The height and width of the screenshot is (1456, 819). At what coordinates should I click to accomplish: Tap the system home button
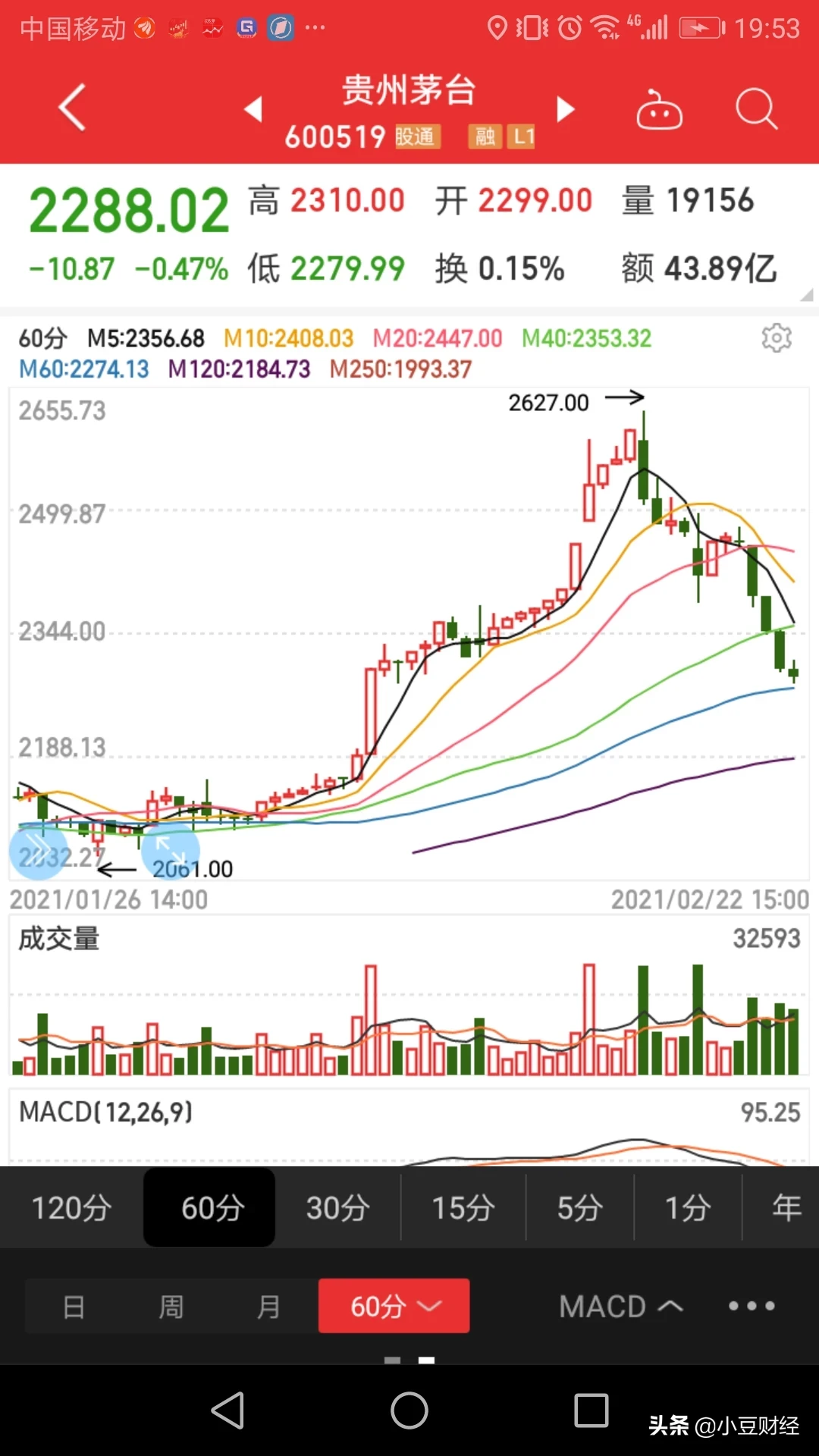tap(409, 1411)
